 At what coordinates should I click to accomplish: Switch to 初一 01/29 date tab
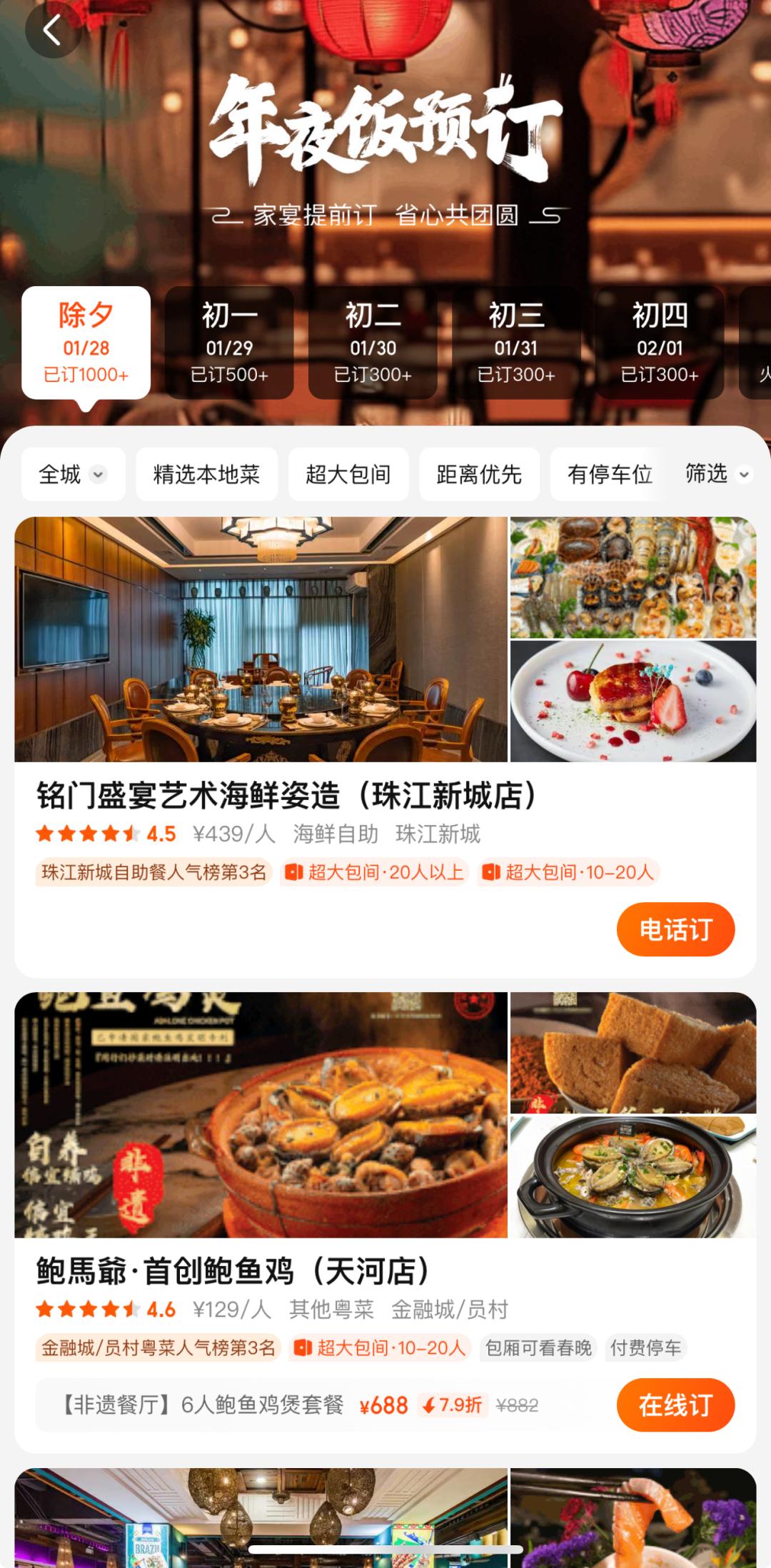pyautogui.click(x=229, y=343)
